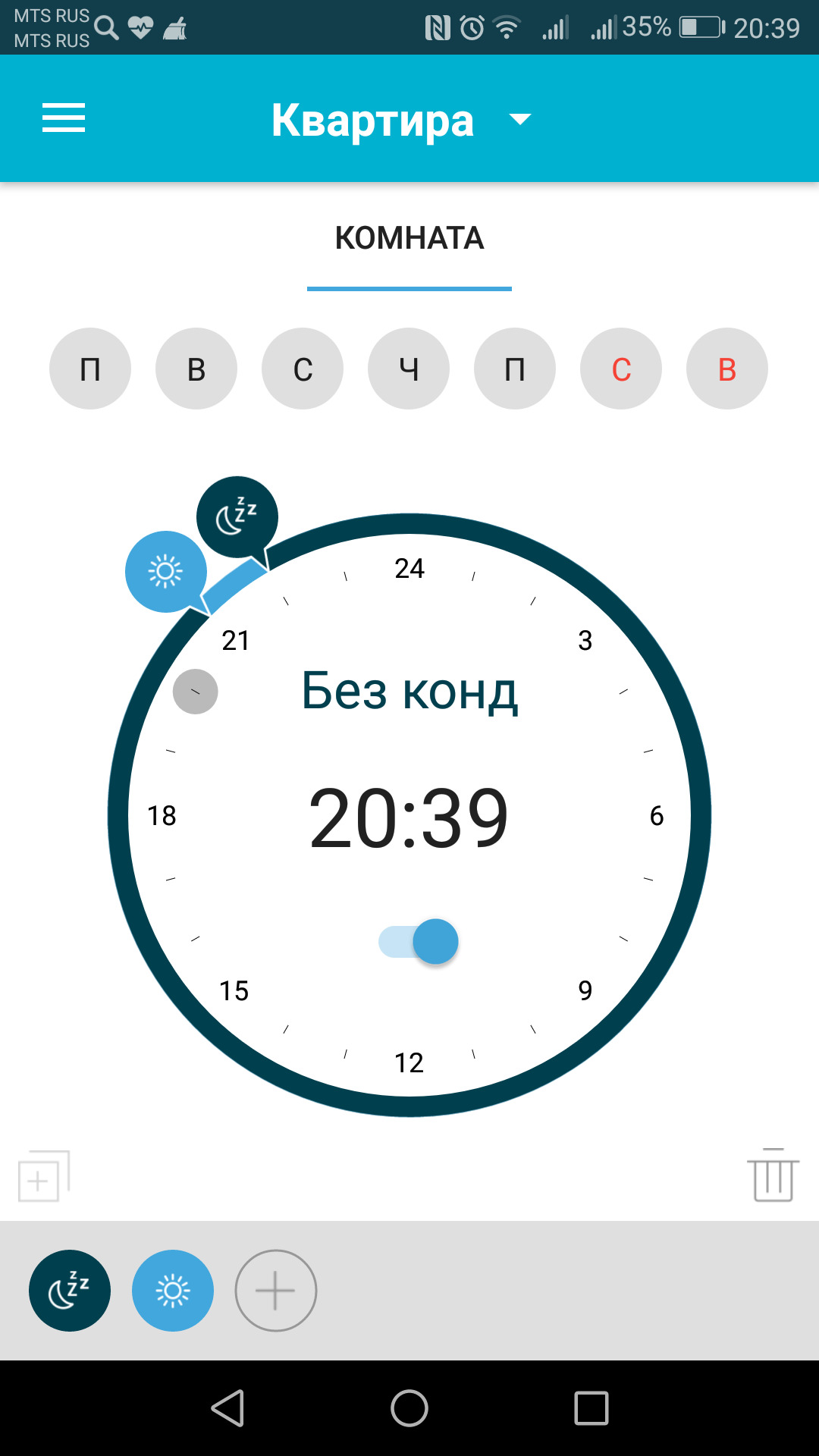819x1456 pixels.
Task: Select the Ч day chip
Action: tap(409, 369)
